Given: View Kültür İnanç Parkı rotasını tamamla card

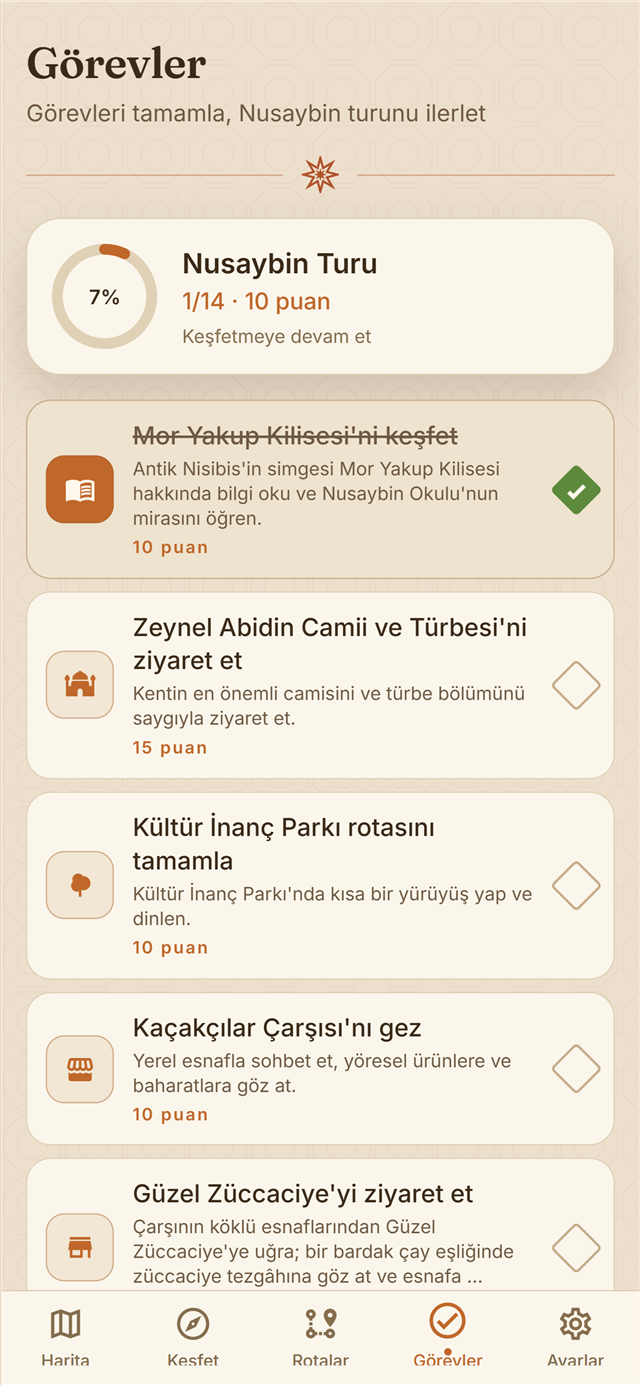Looking at the screenshot, I should click(x=320, y=886).
